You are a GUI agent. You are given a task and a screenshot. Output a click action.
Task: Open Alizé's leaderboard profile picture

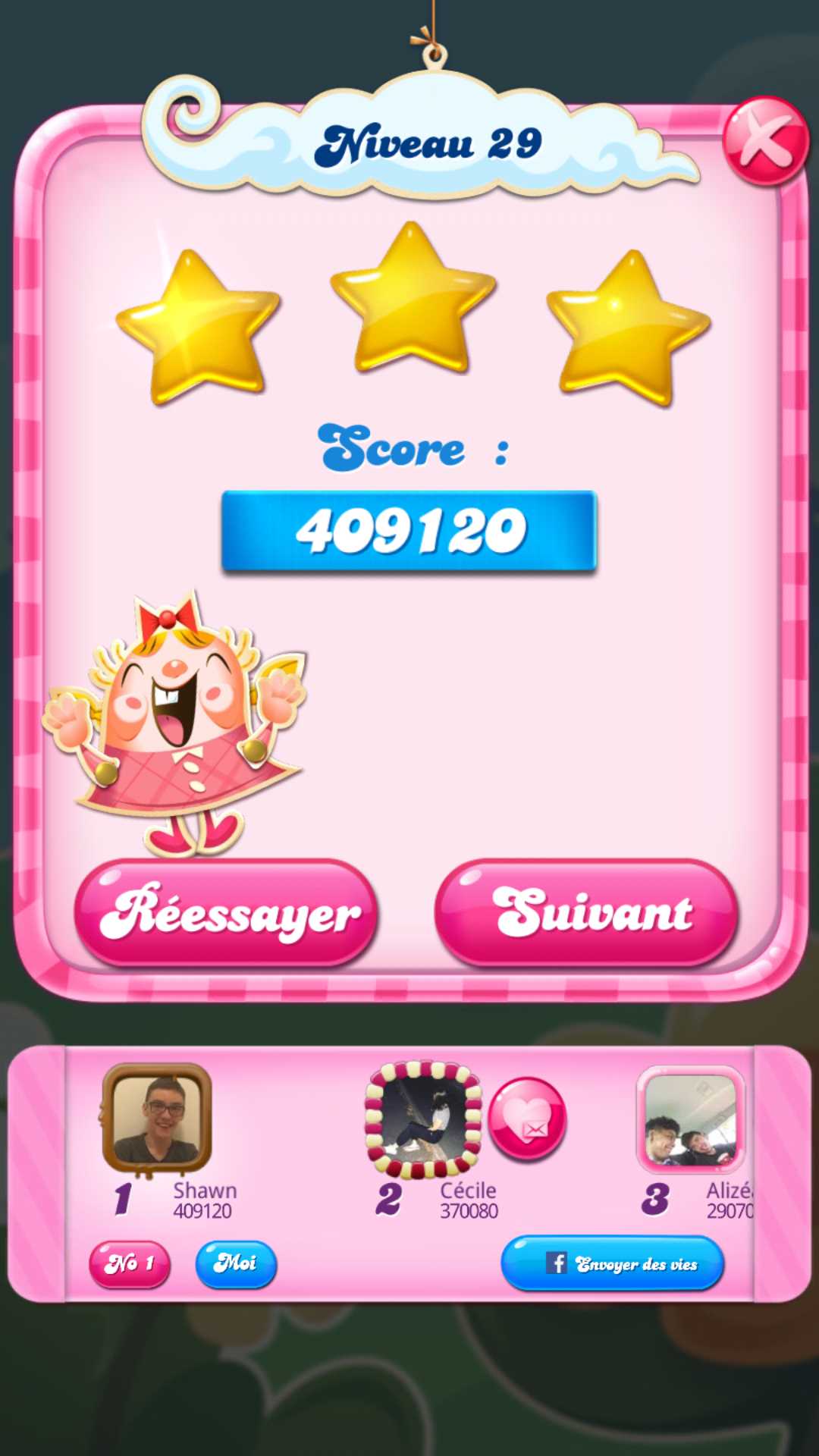(690, 1119)
